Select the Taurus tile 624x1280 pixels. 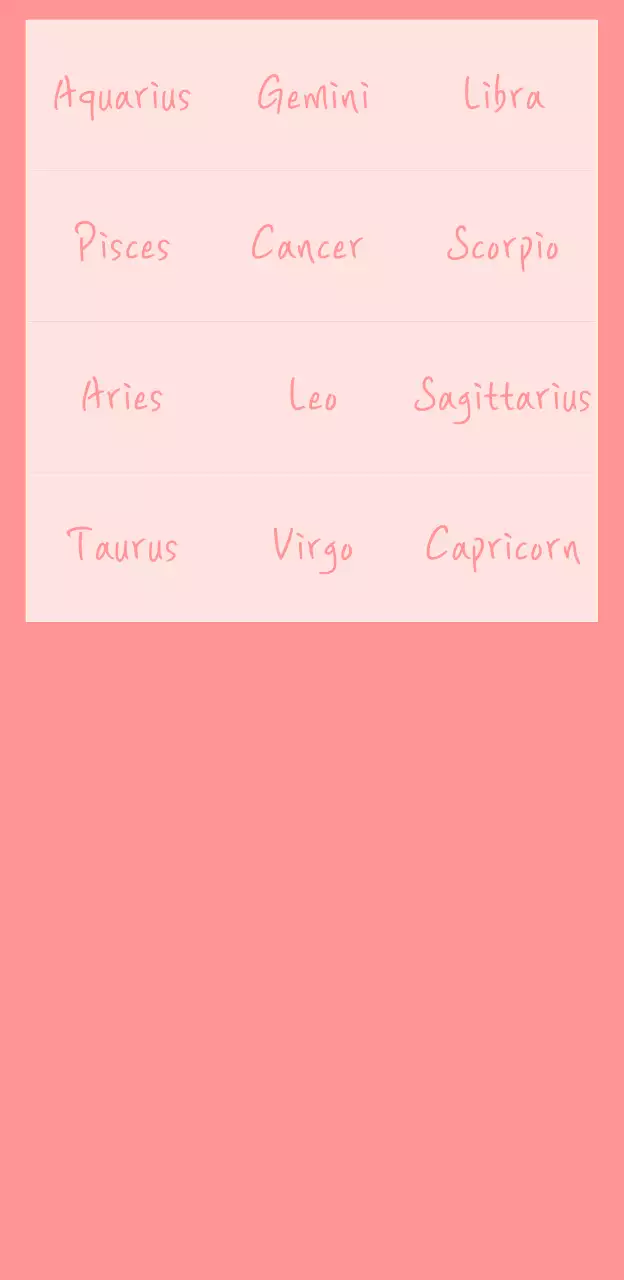point(122,547)
